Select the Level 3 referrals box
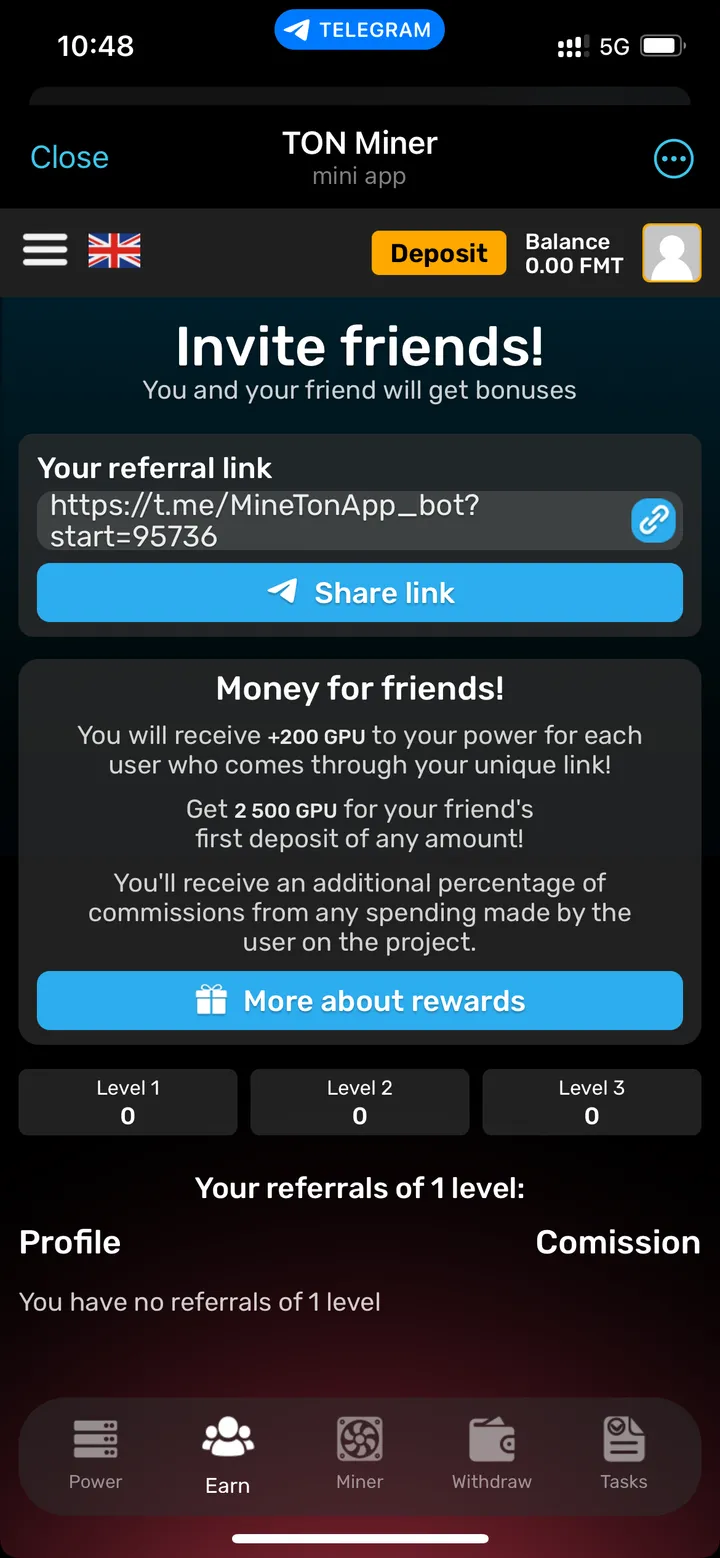 (x=591, y=1102)
